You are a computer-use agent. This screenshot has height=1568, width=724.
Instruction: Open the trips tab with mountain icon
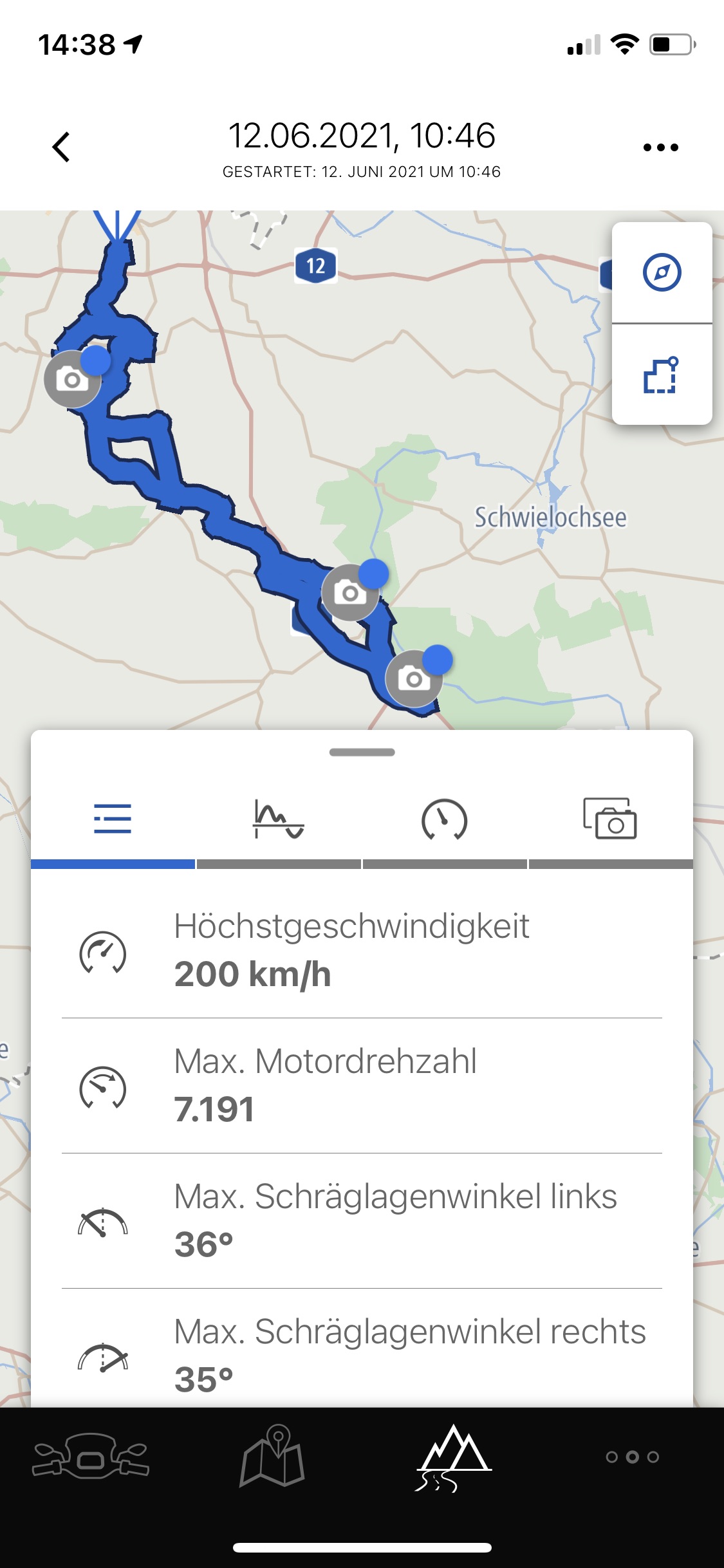click(453, 1456)
